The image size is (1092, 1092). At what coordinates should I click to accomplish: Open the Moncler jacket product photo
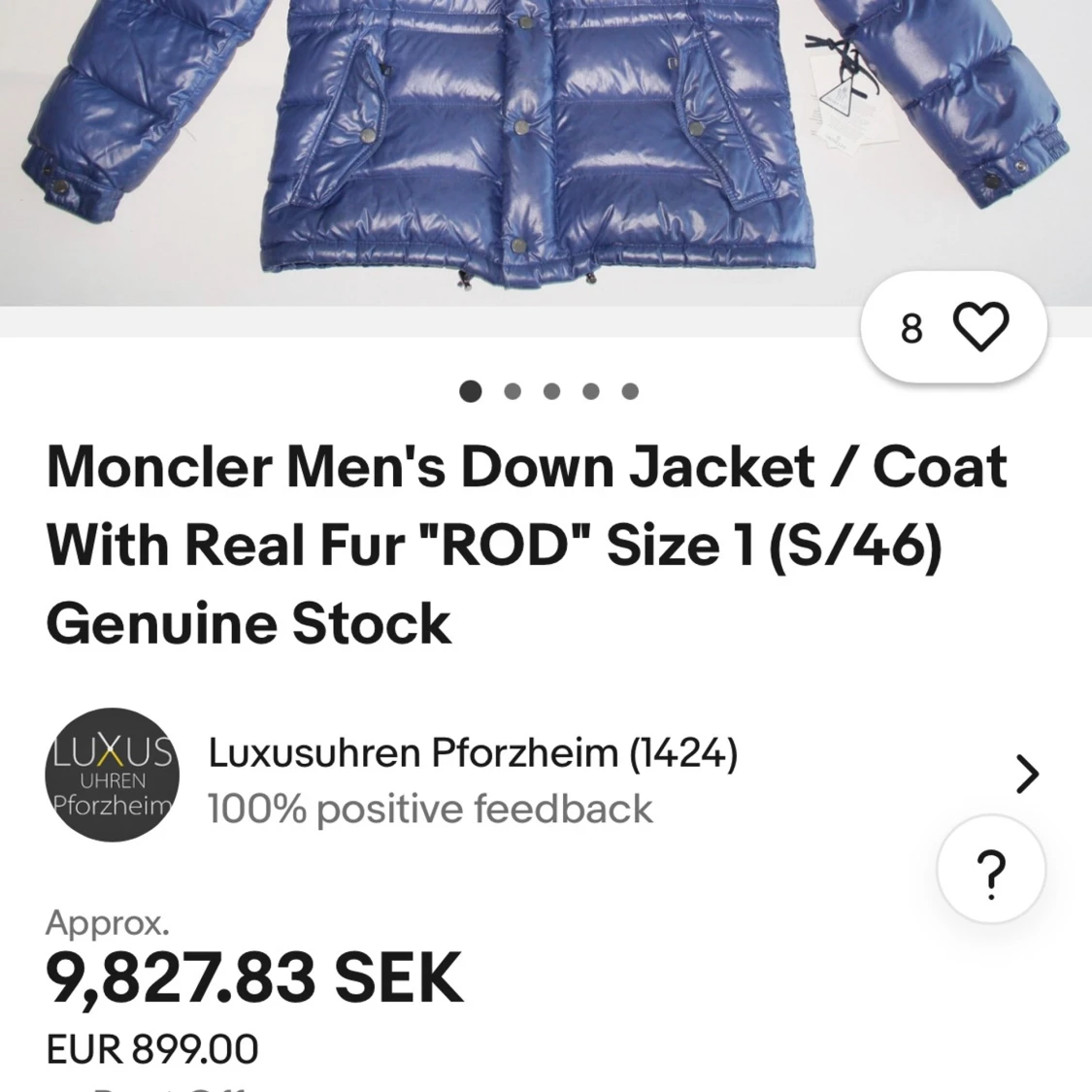tap(544, 146)
